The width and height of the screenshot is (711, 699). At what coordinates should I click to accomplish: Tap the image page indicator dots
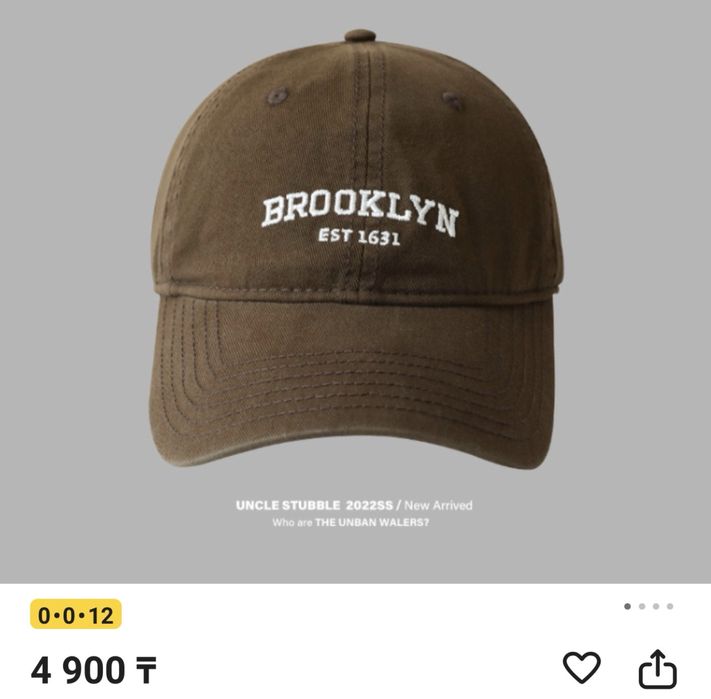pos(648,606)
